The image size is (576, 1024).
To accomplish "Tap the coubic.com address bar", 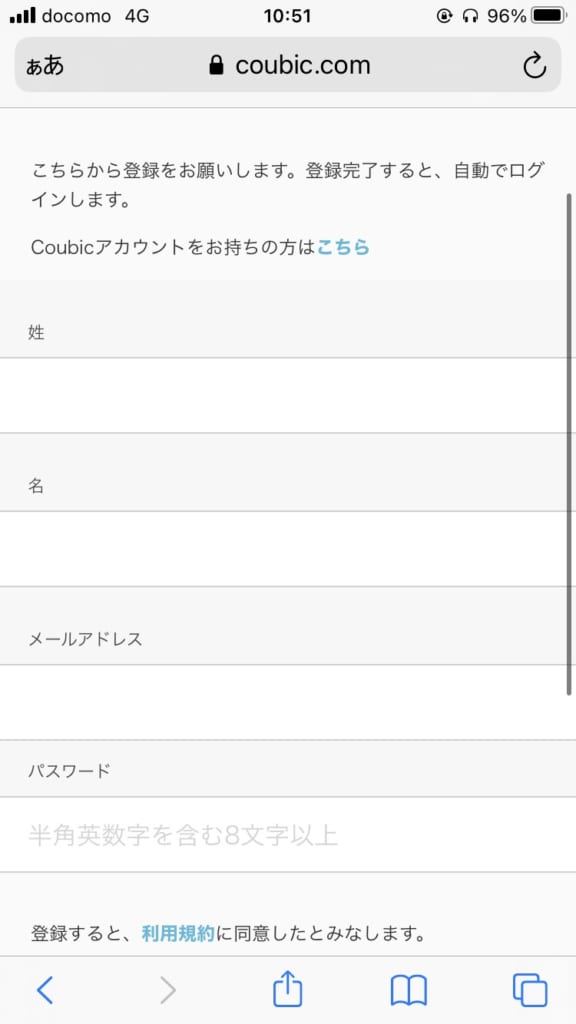I will click(x=288, y=65).
